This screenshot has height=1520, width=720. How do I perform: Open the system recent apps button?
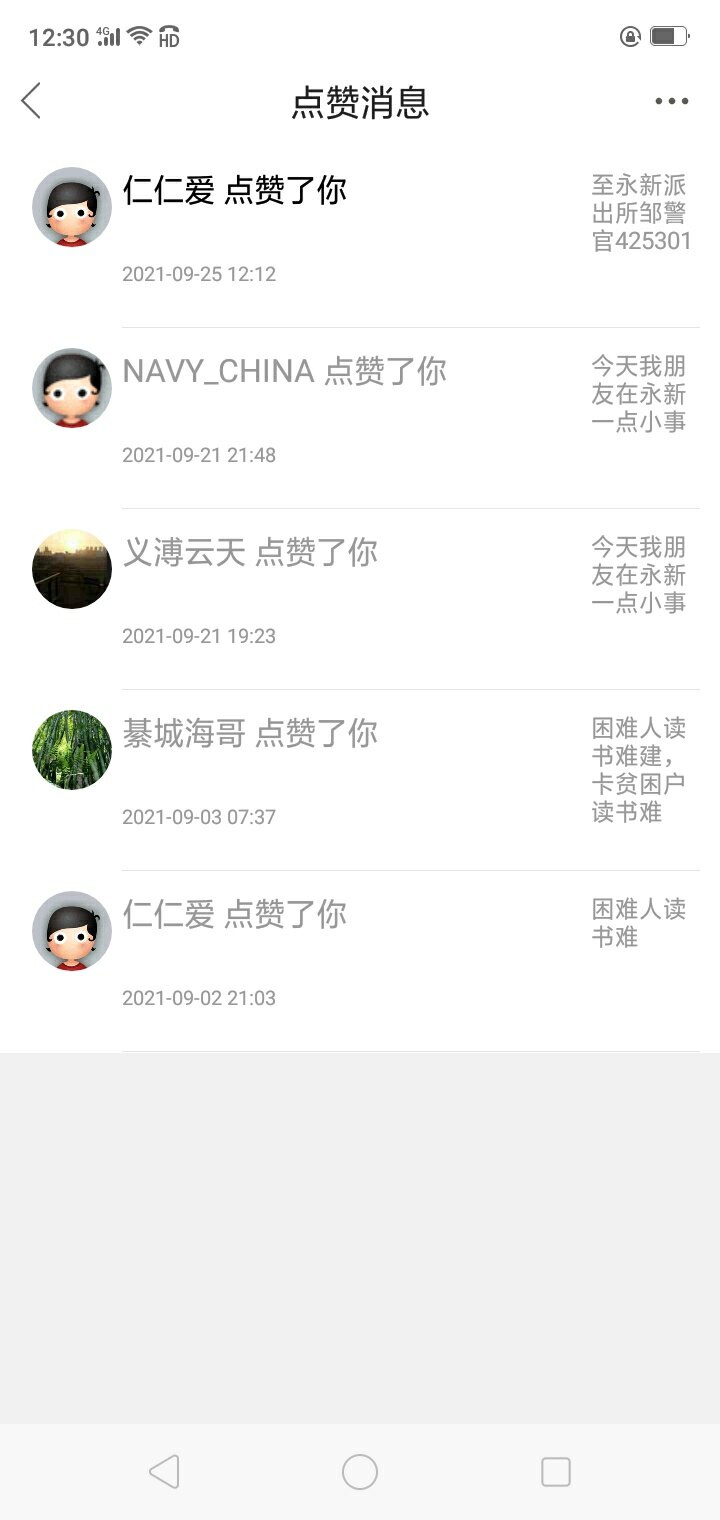coord(556,1472)
